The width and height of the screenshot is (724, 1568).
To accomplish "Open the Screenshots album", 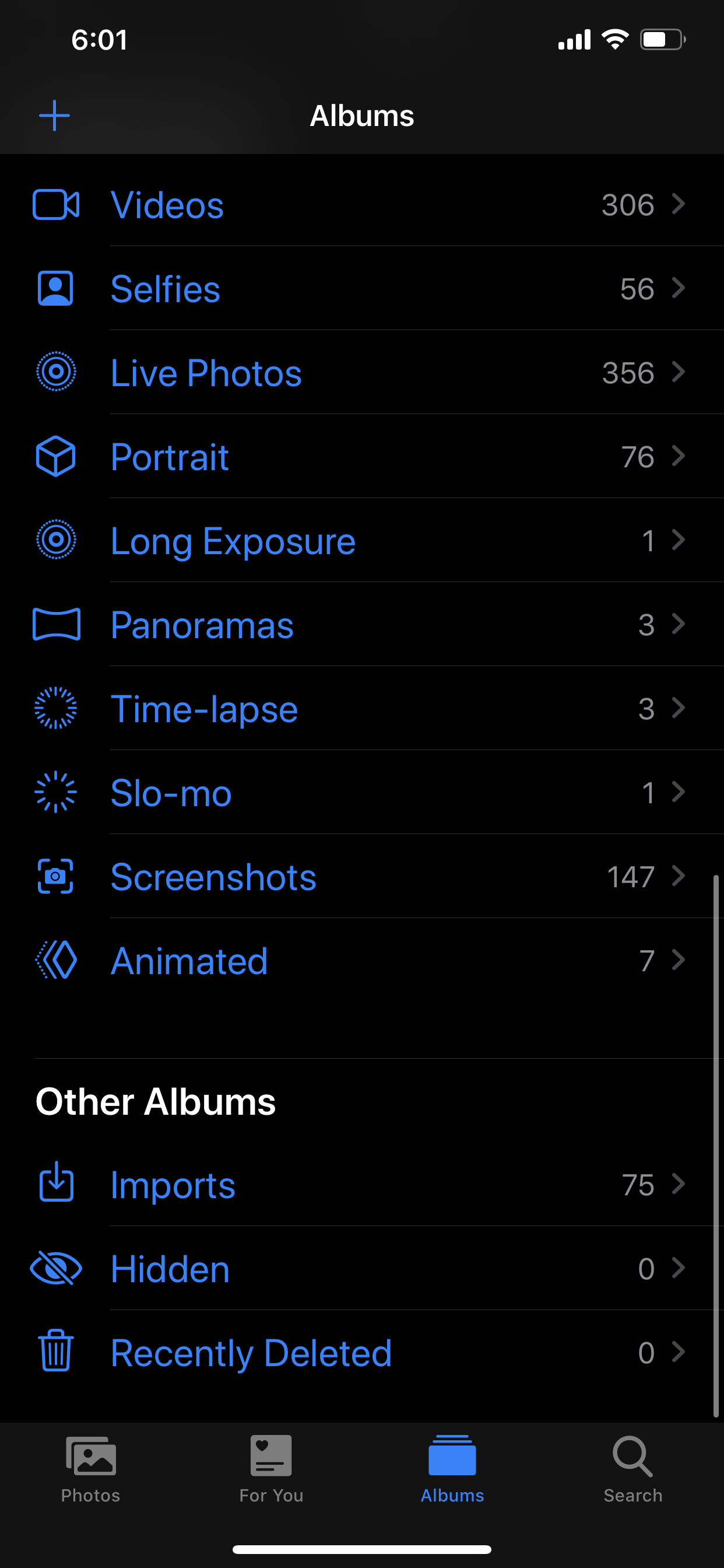I will [x=362, y=877].
